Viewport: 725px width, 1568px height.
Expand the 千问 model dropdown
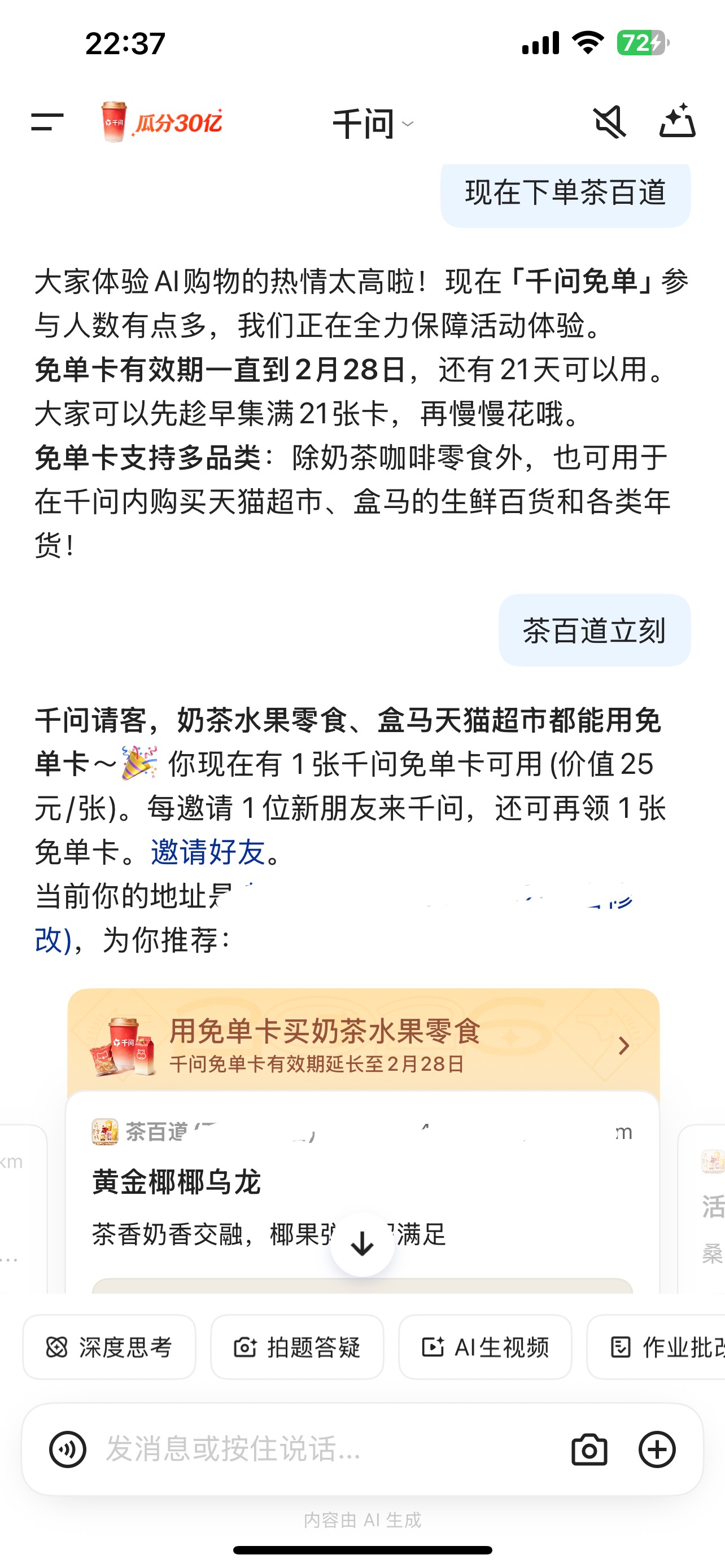tap(373, 124)
